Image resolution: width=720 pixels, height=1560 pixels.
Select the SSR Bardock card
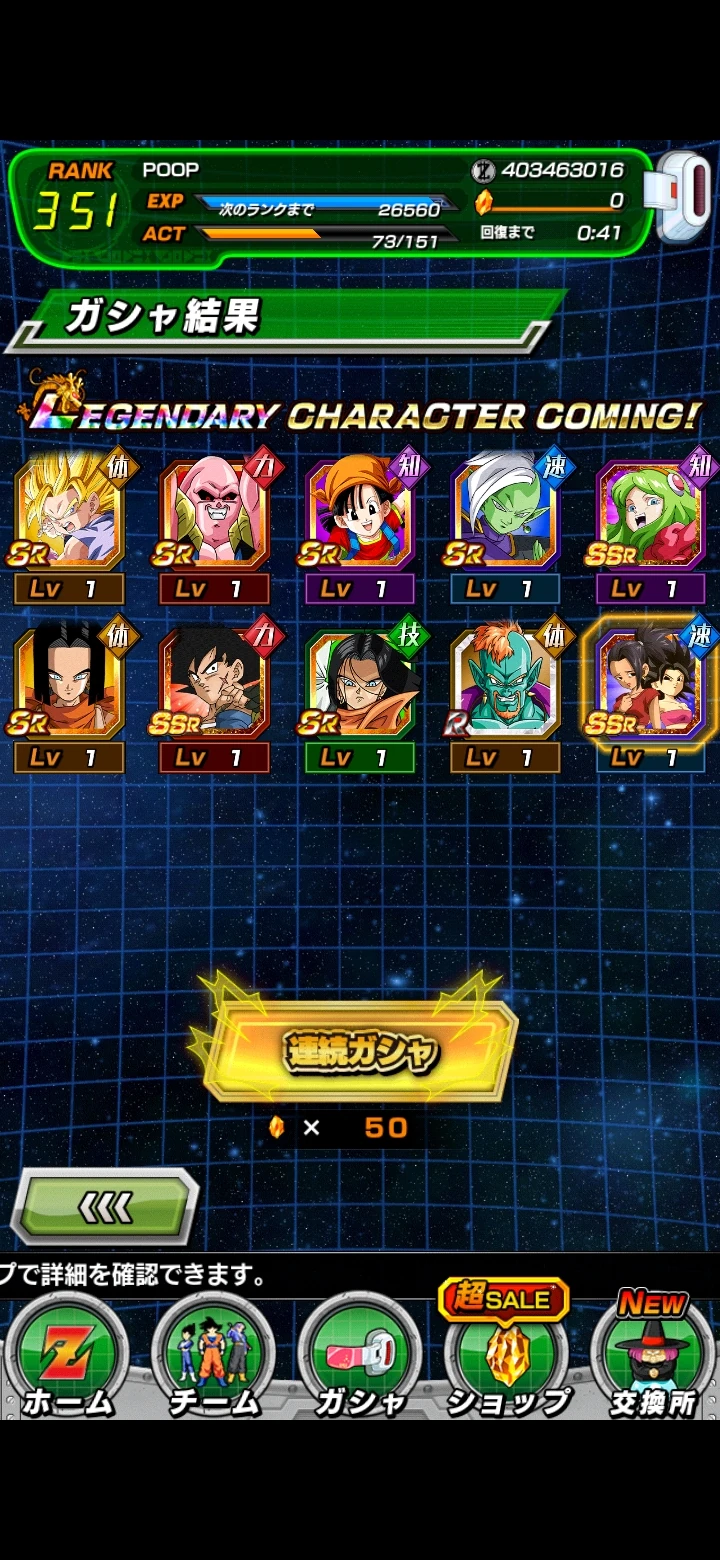213,680
